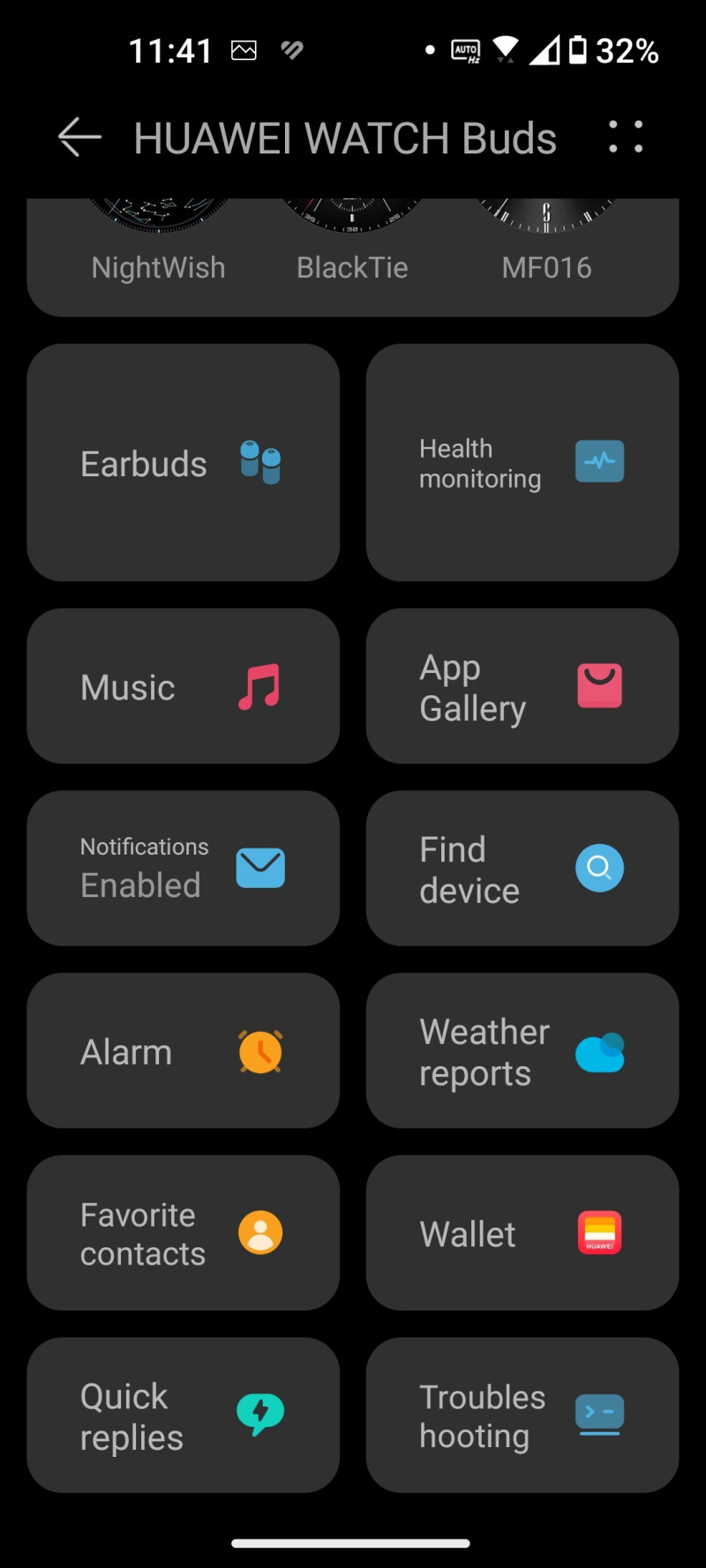Screen dimensions: 706x1568
Task: Open the four-dot more options menu
Action: (626, 138)
